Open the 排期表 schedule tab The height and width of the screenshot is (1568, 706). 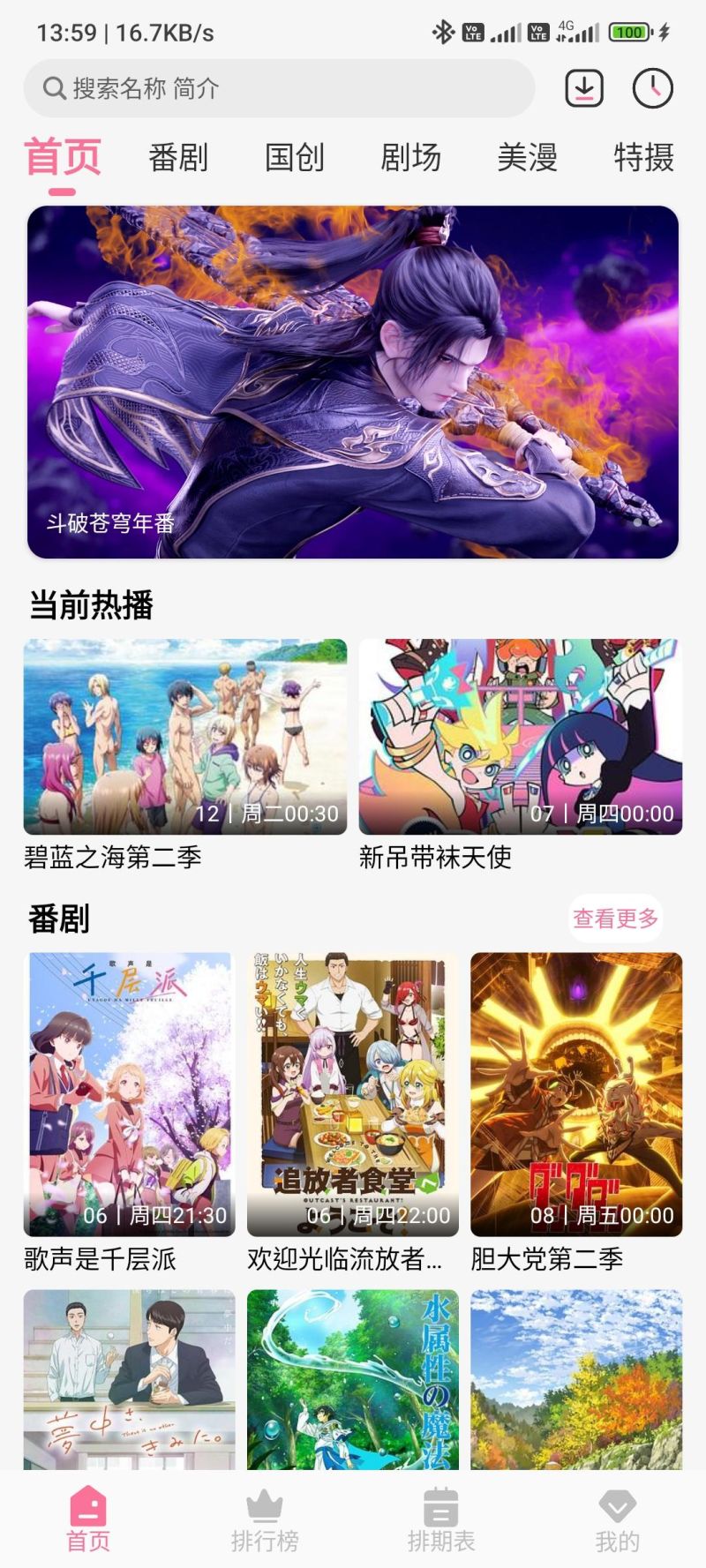(x=441, y=1521)
